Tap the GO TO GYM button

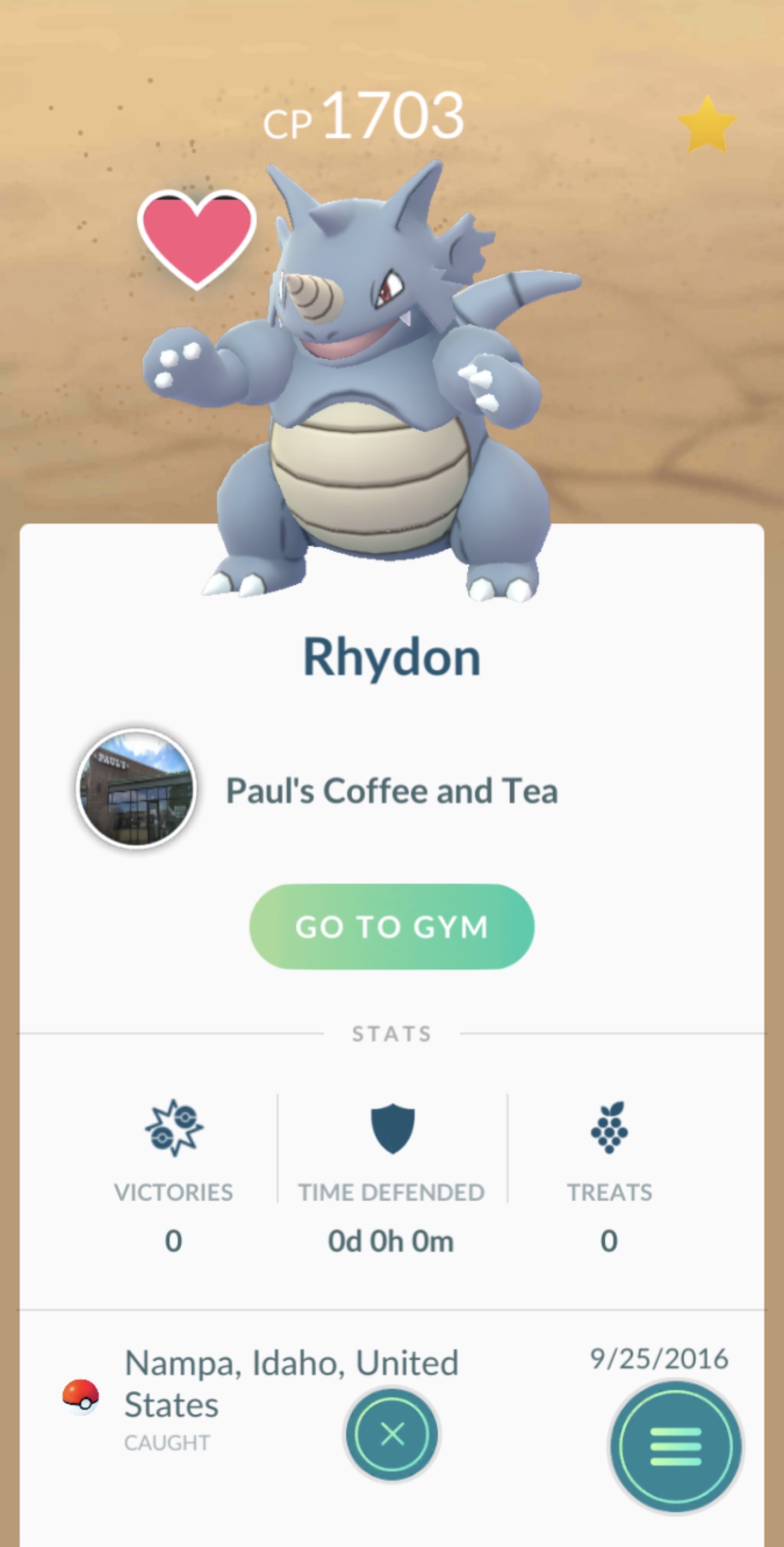tap(391, 926)
